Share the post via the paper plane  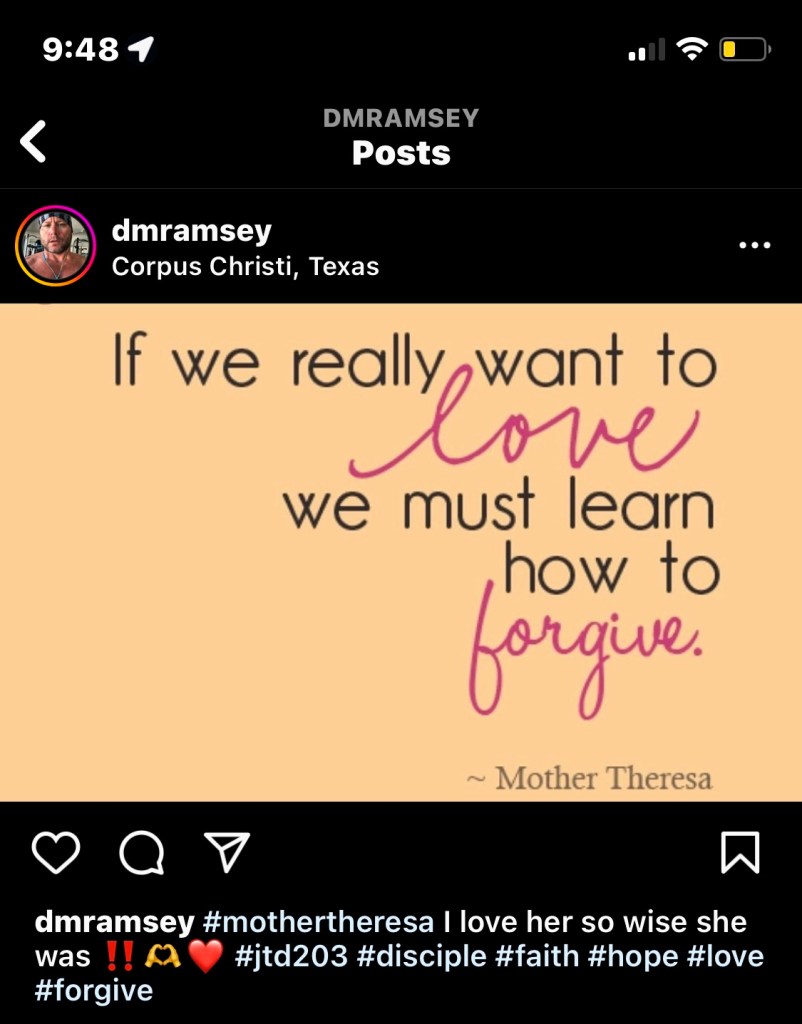tap(226, 852)
